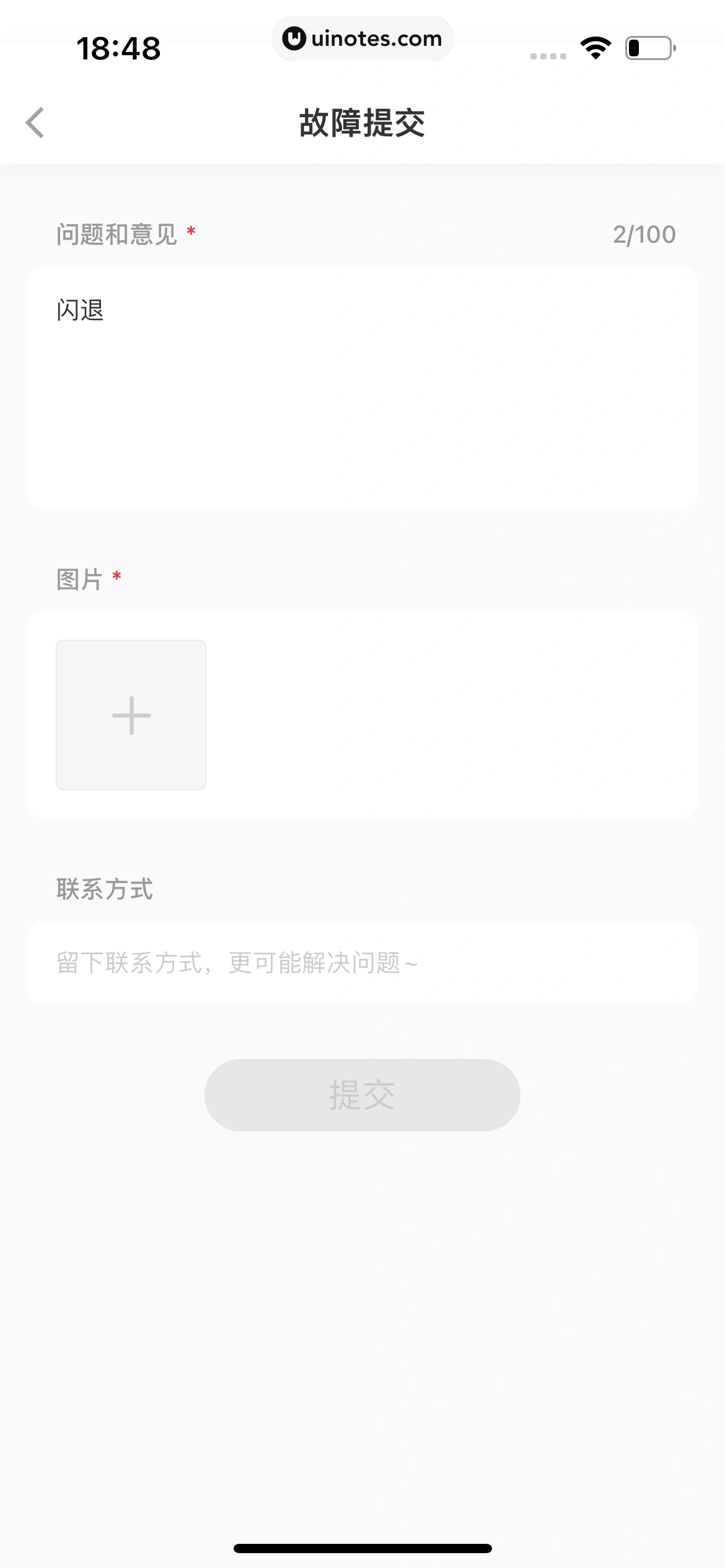
Task: Expand the image upload placeholder square
Action: 131,715
